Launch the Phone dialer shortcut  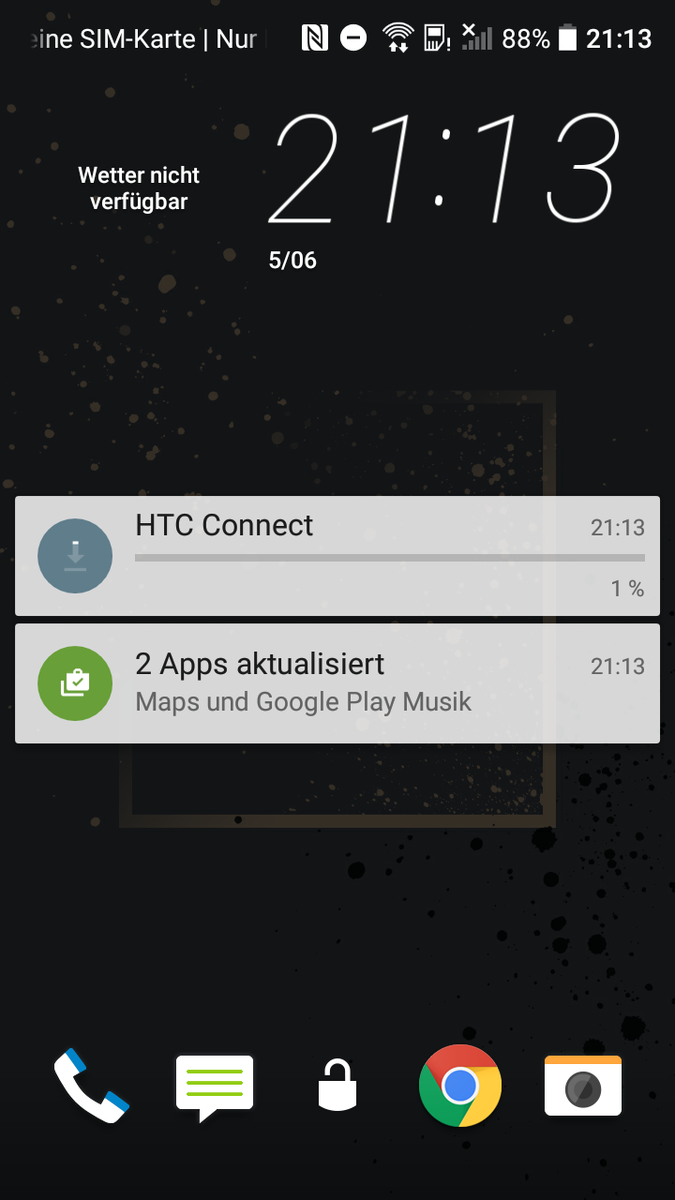click(x=91, y=1086)
